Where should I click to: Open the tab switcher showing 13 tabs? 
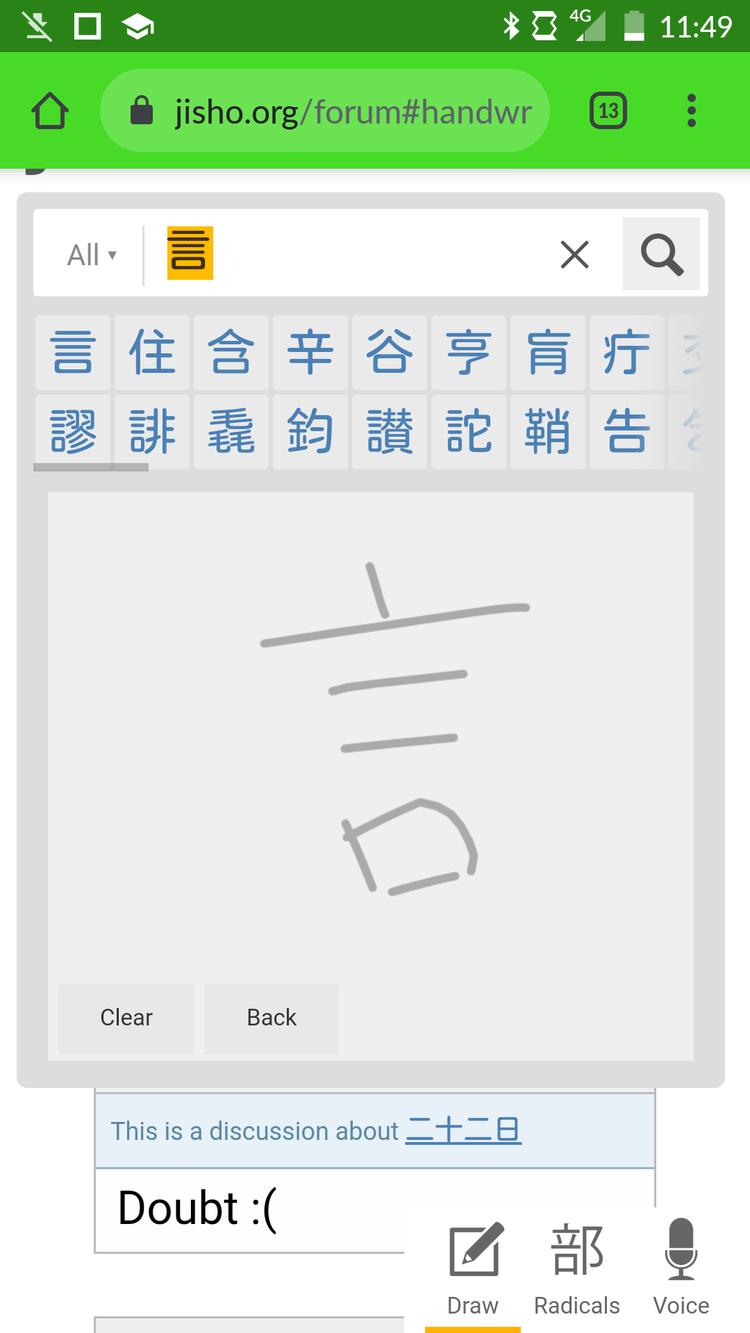coord(608,111)
